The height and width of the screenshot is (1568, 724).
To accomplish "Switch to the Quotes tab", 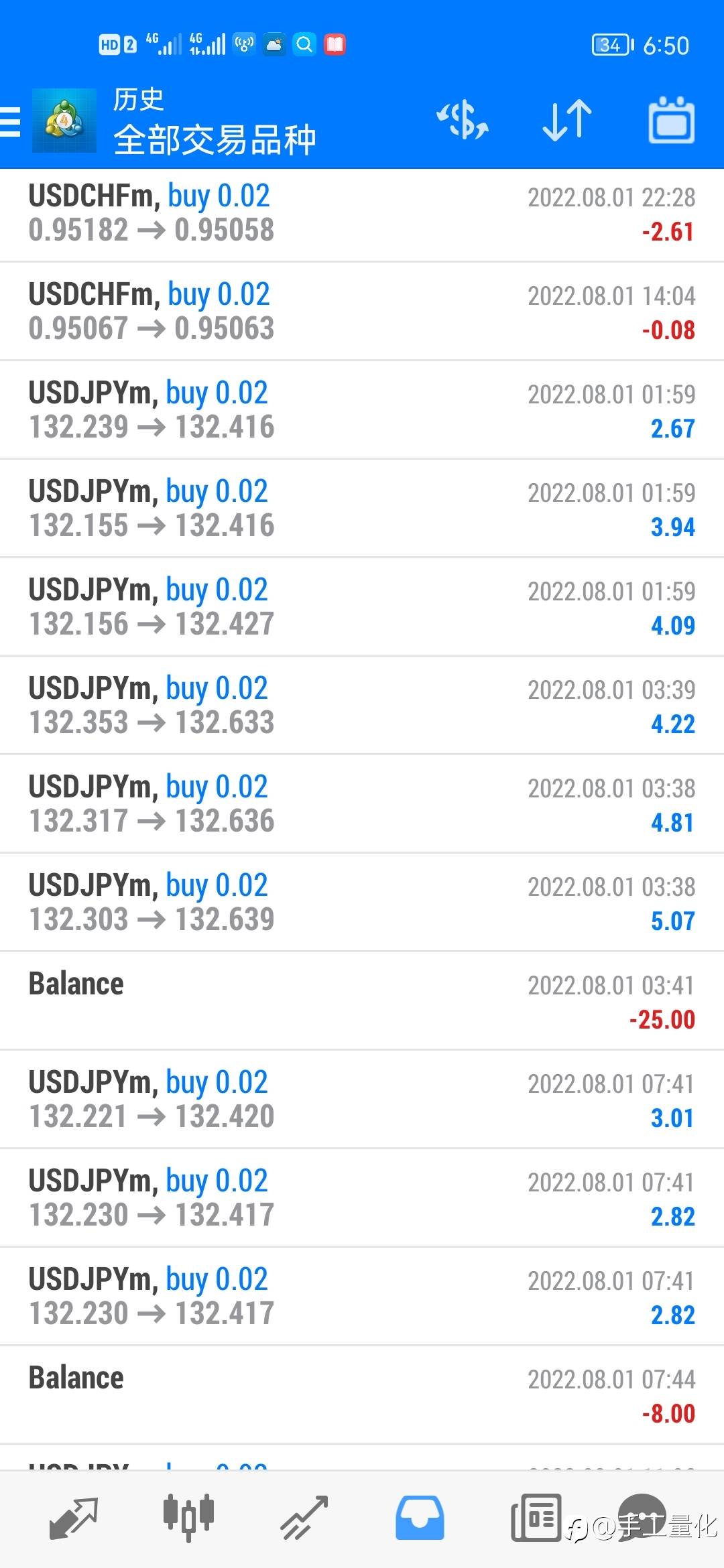I will 74,1518.
